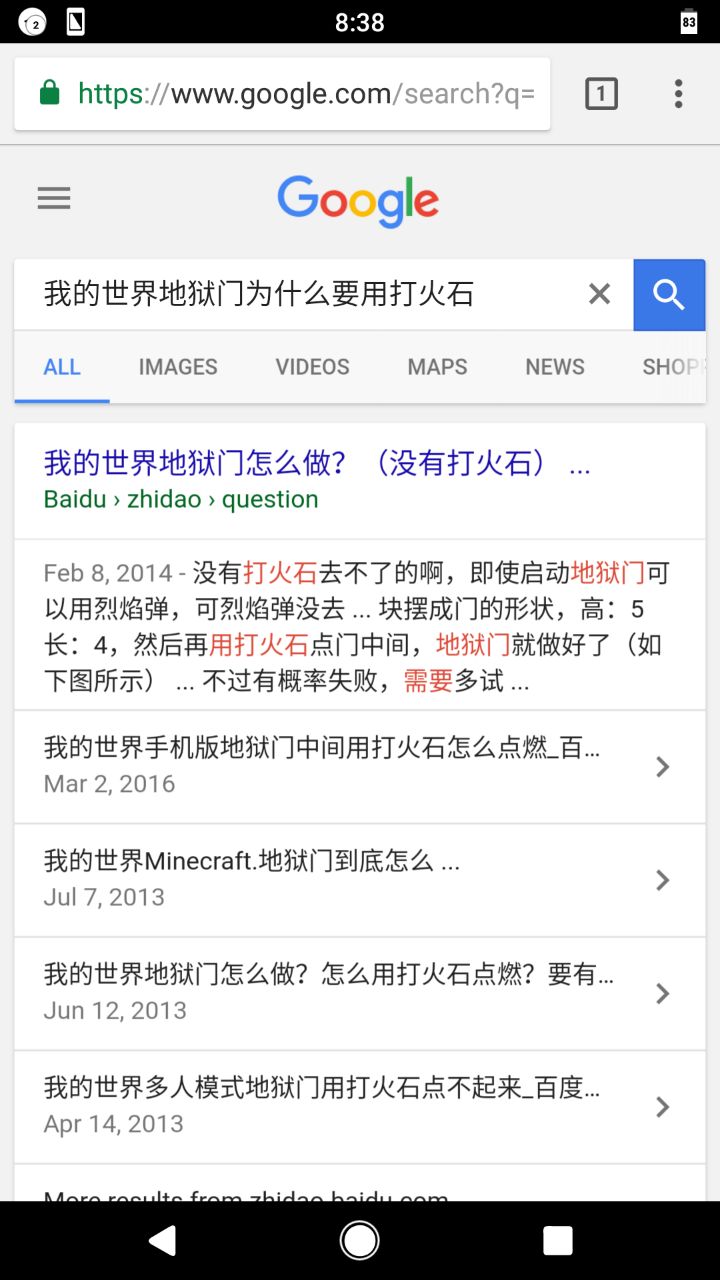The height and width of the screenshot is (1280, 720).
Task: Edit the Google search query box
Action: pos(300,294)
